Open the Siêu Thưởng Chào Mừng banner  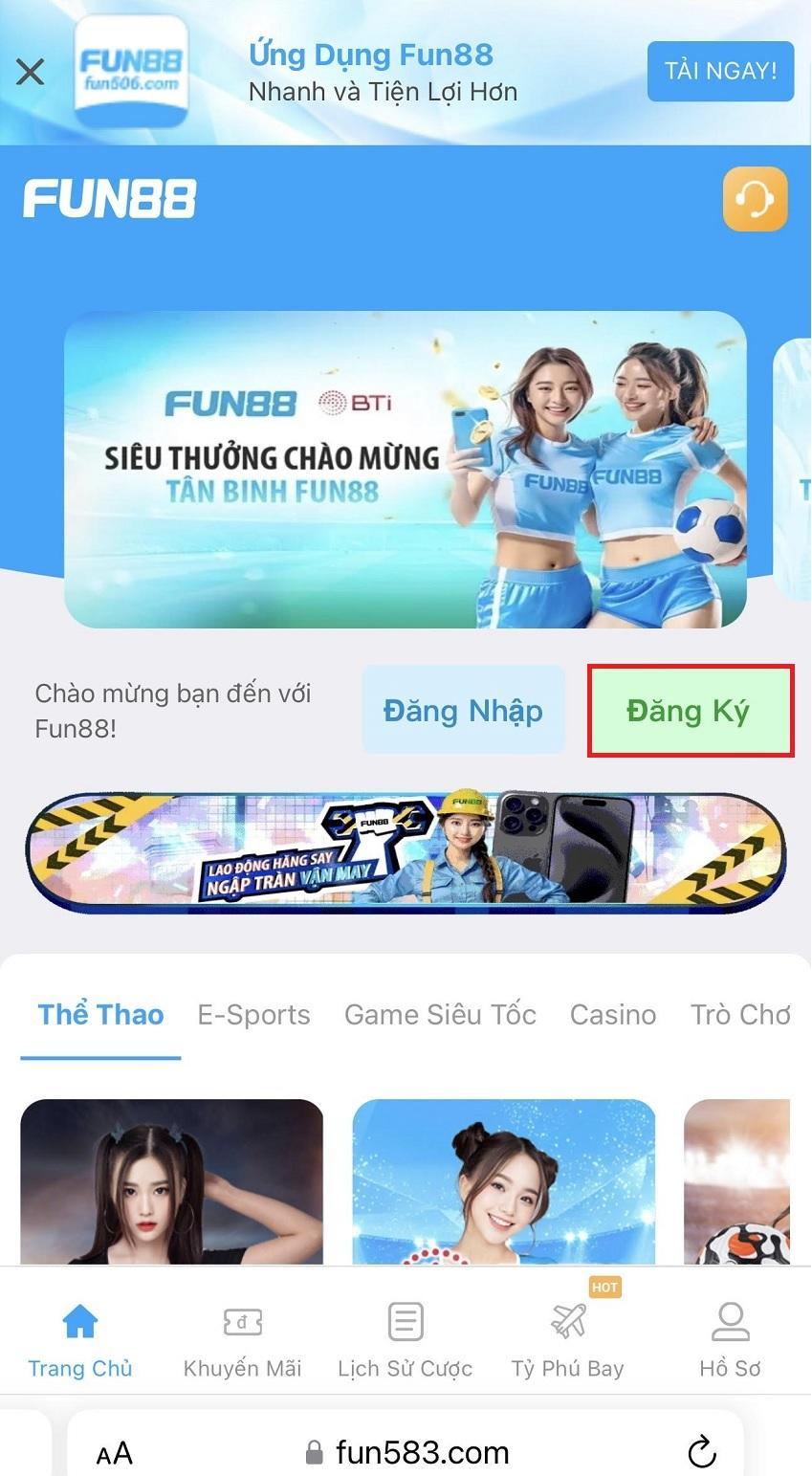pos(405,469)
